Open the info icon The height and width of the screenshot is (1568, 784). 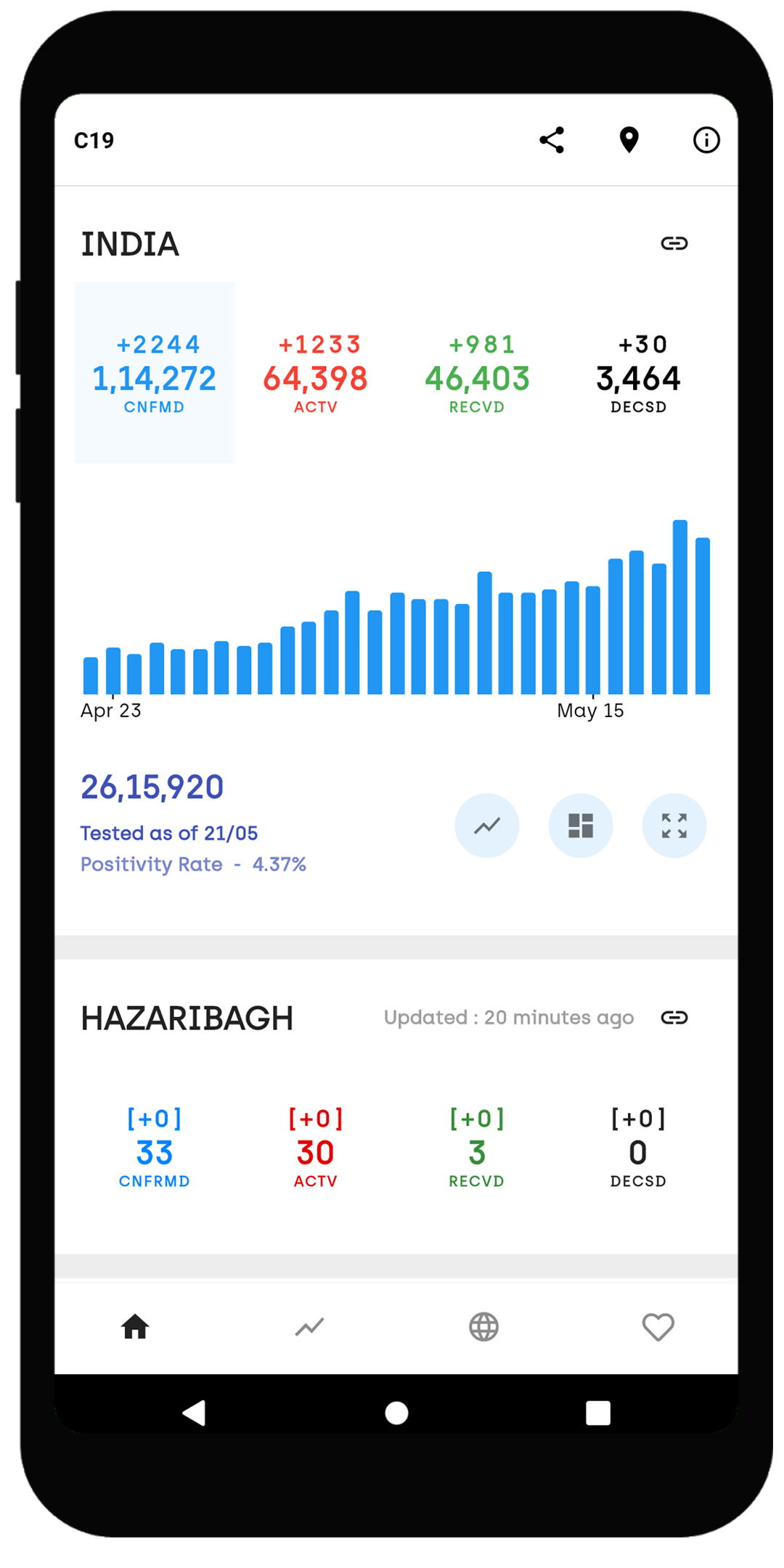[x=706, y=140]
